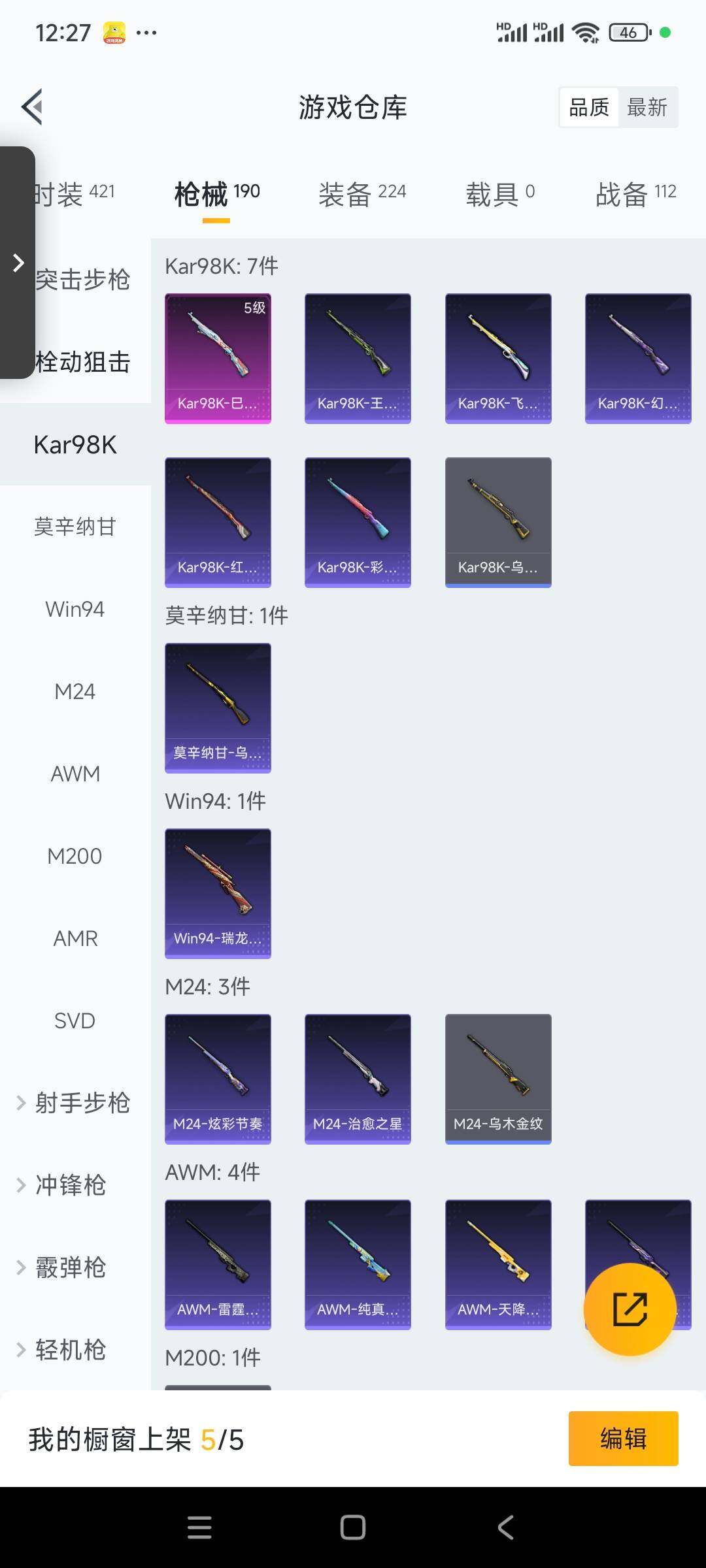Tap the back arrow to leave the warehouse
706x1568 pixels.
(31, 106)
